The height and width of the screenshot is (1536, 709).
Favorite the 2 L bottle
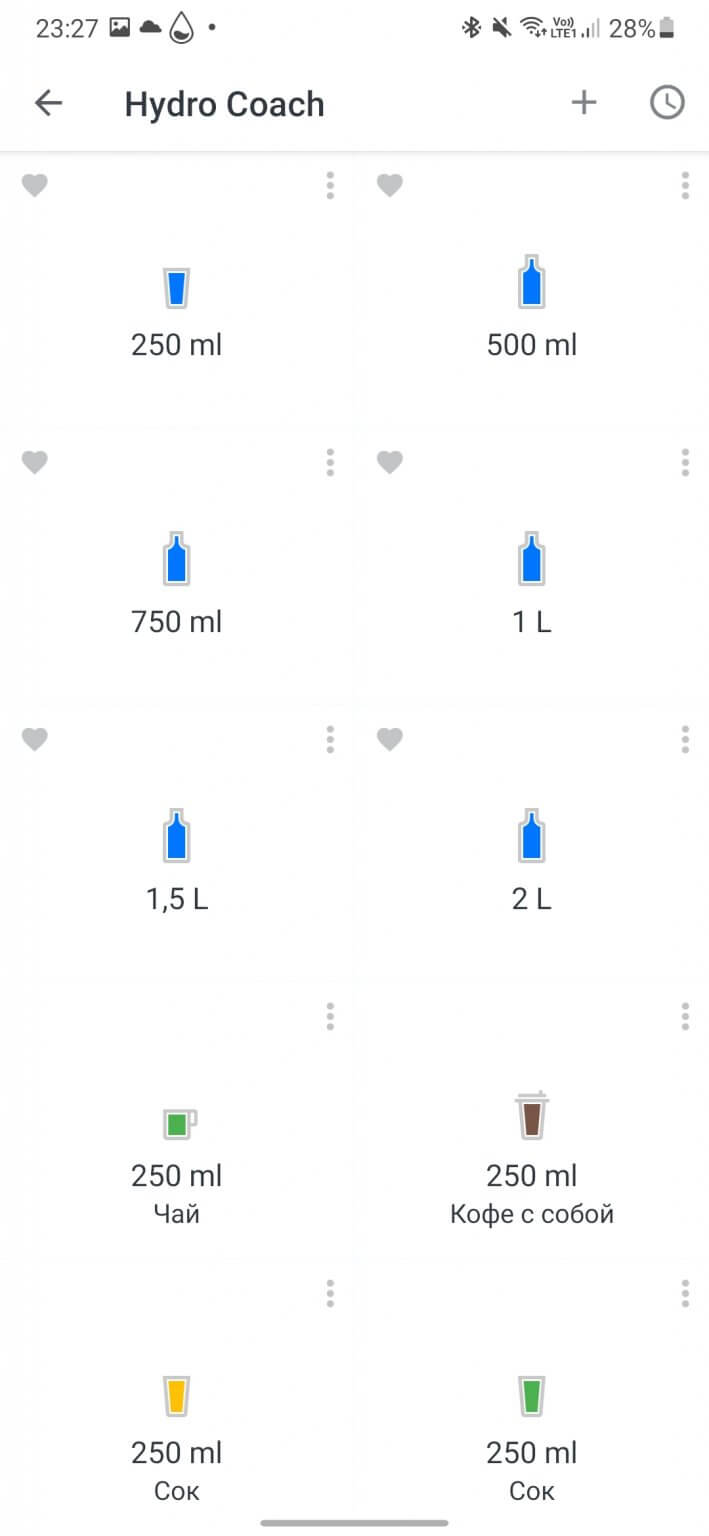[390, 739]
